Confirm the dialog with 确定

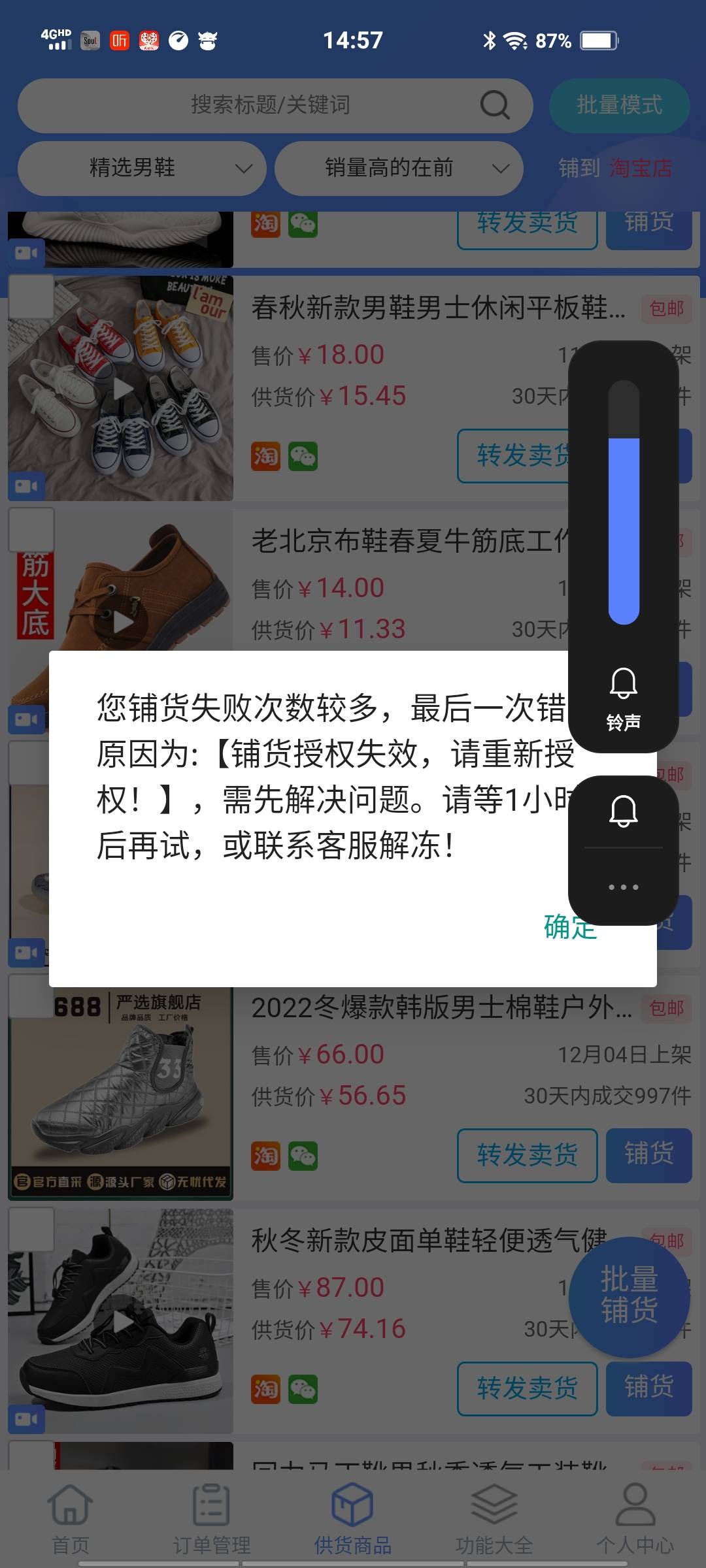click(x=570, y=927)
